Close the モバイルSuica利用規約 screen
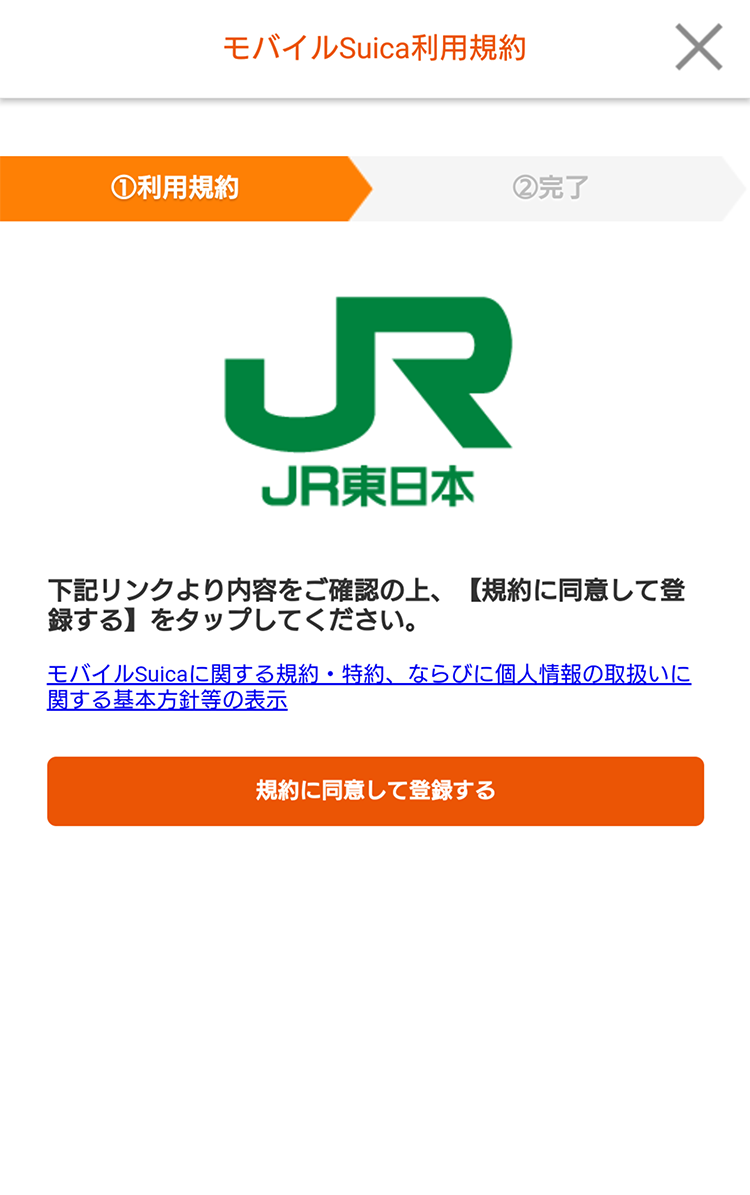This screenshot has height=1195, width=750. (698, 47)
